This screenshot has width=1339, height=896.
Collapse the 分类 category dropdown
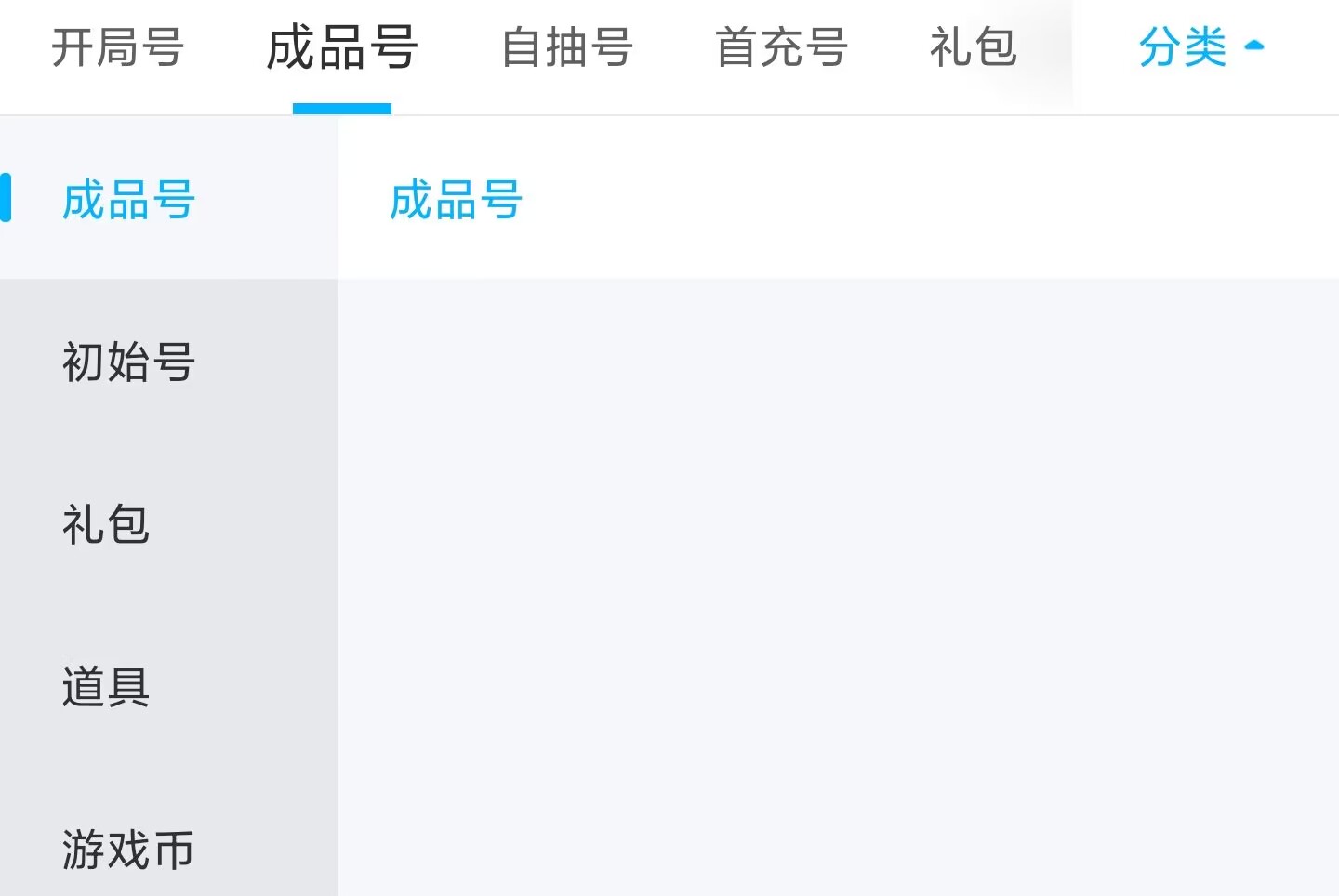click(1200, 46)
